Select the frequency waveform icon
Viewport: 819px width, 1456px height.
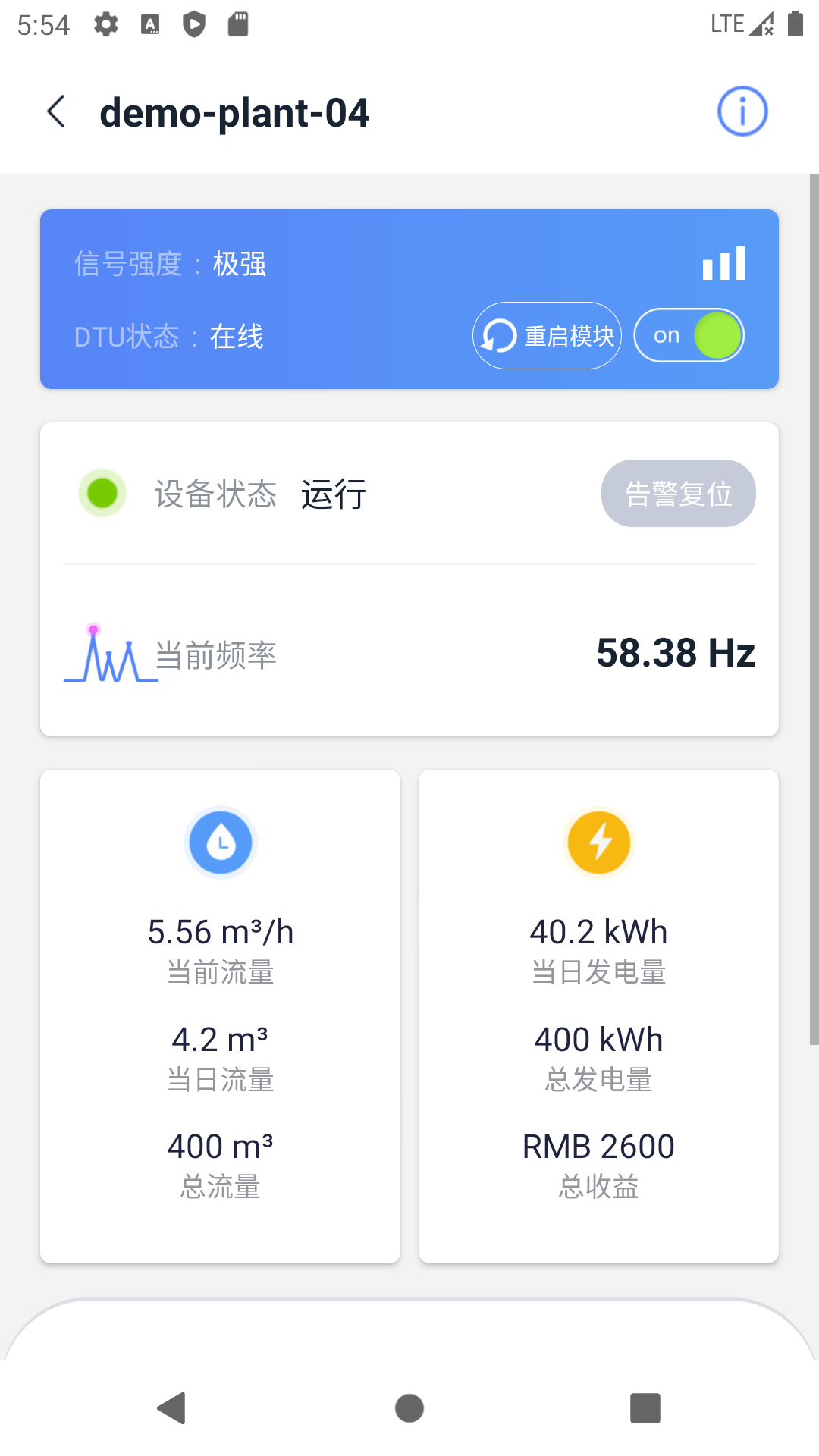pyautogui.click(x=108, y=658)
